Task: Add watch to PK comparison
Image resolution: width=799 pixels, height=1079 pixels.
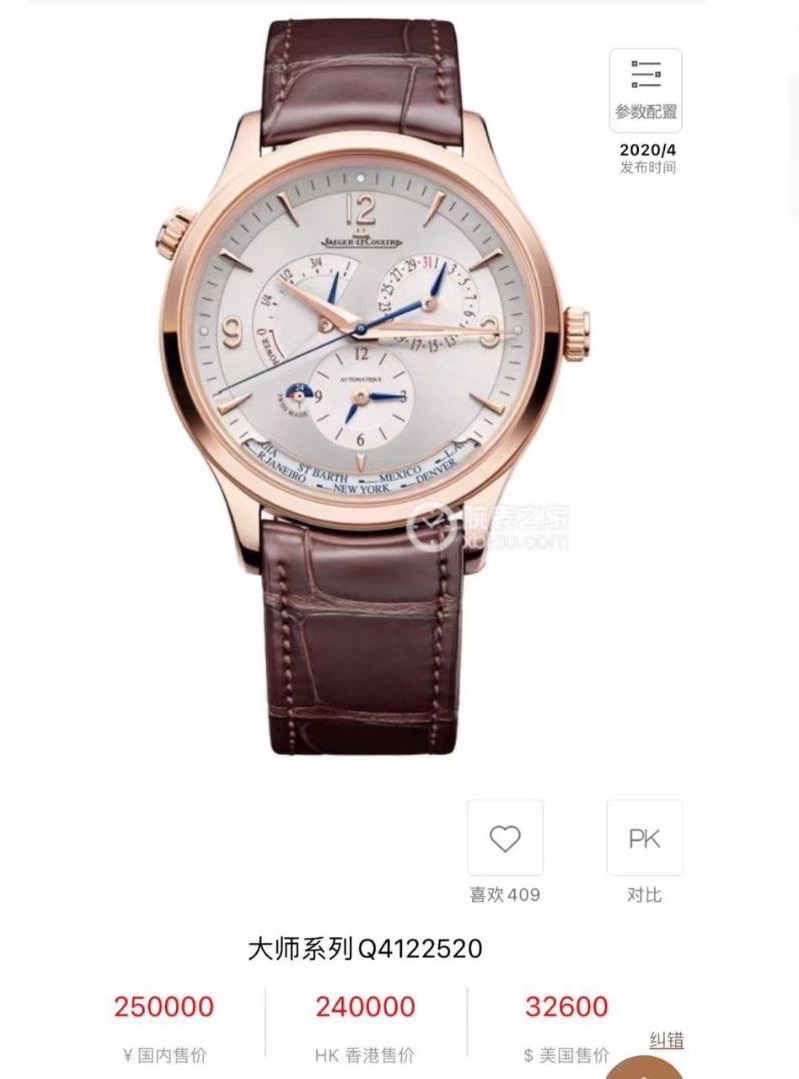Action: coord(644,839)
